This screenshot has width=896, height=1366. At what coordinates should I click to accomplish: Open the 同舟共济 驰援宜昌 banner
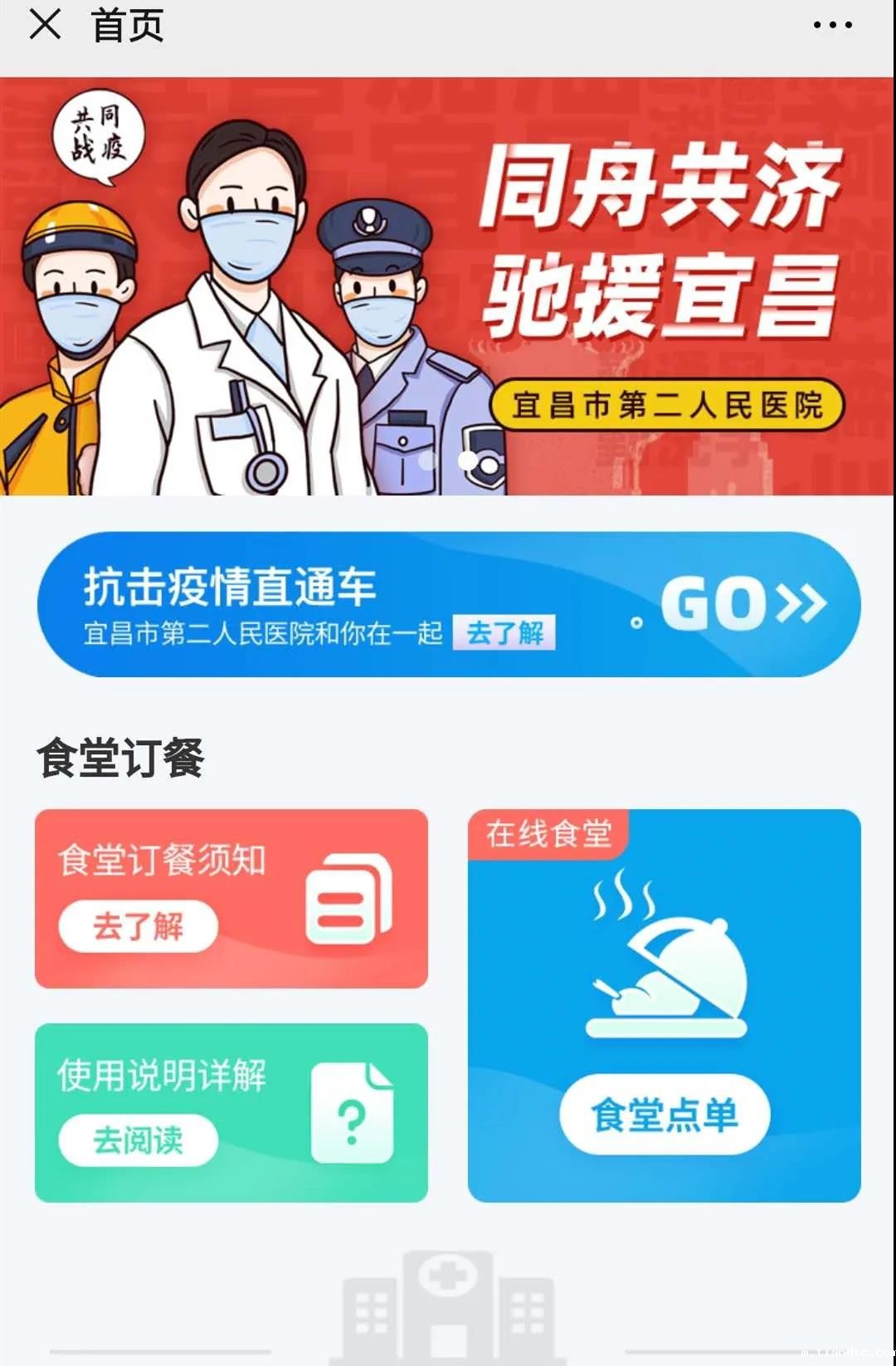(x=448, y=286)
